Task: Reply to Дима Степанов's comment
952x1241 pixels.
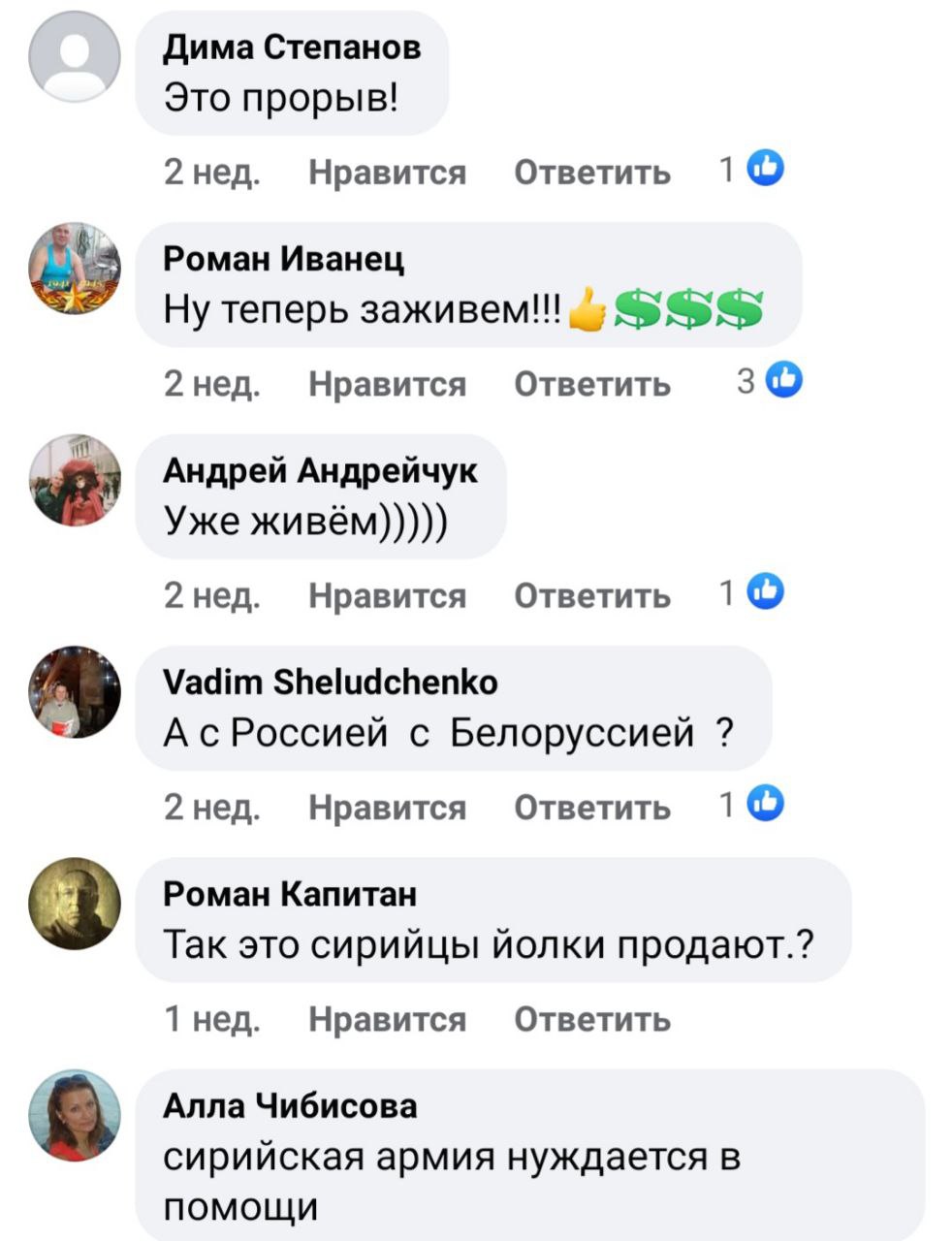Action: pos(591,172)
